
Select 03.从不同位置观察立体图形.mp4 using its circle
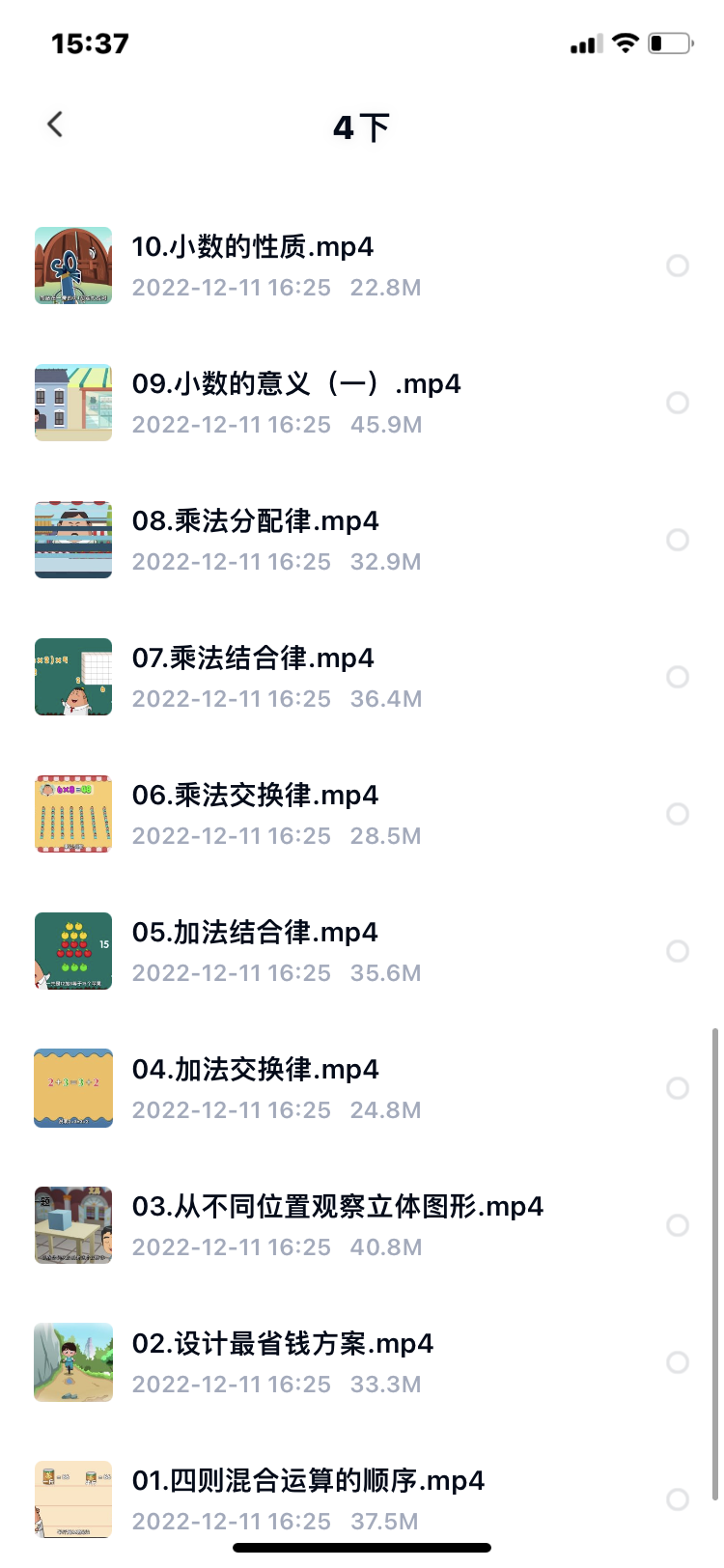[x=678, y=1225]
